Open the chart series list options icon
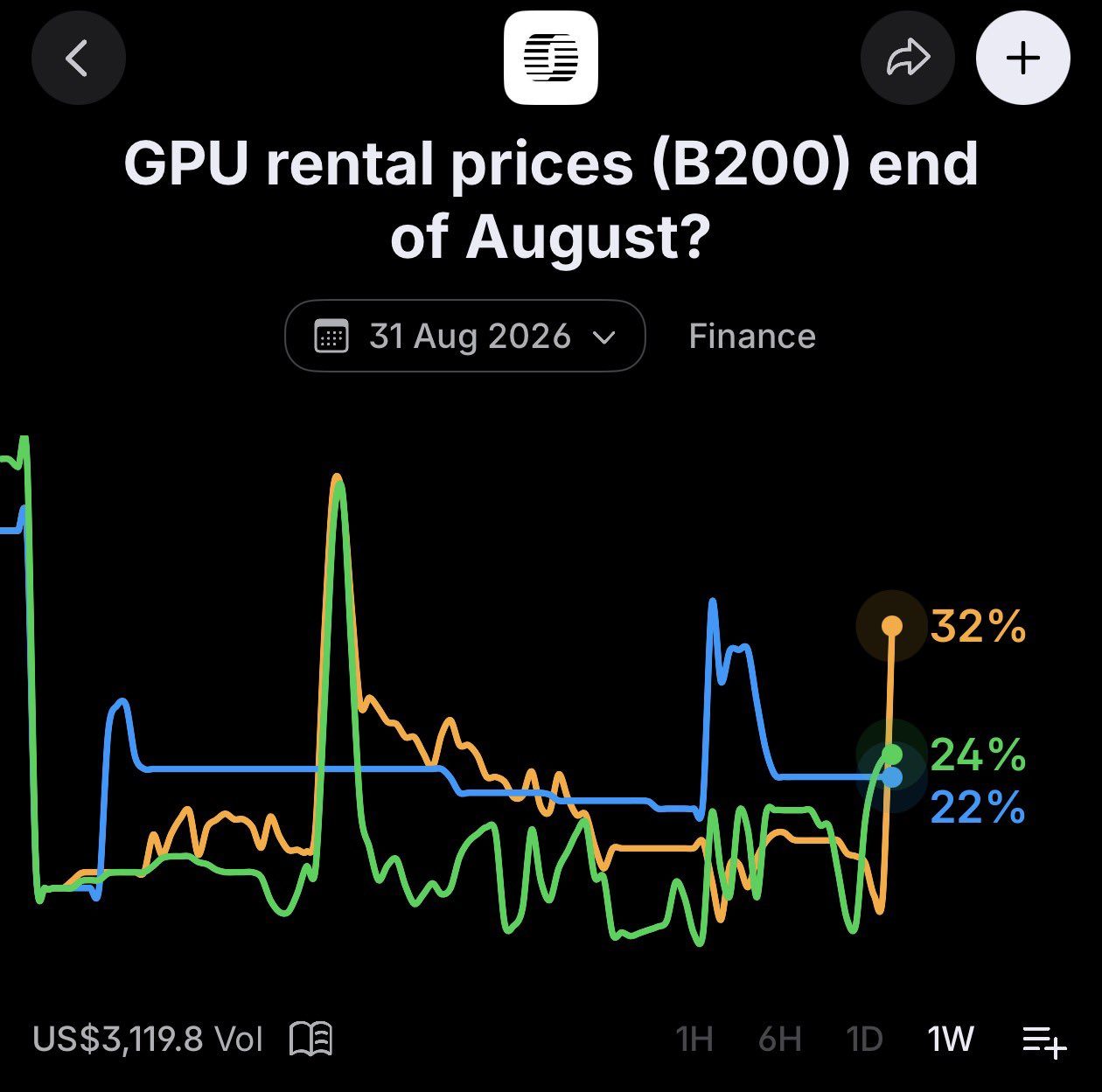 tap(1044, 1040)
